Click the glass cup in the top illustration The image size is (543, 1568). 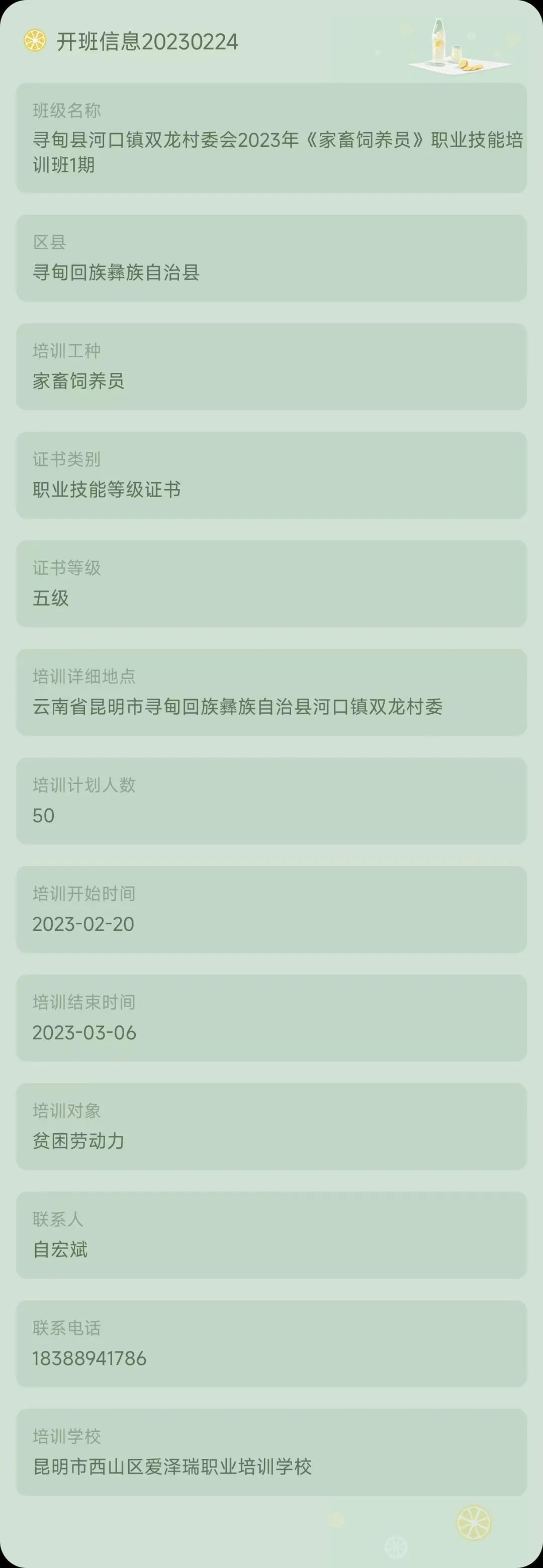click(x=457, y=53)
